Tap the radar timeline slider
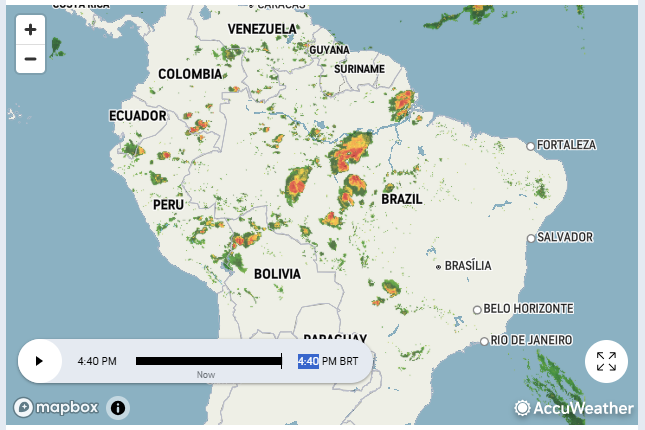Viewport: 645px width, 430px height. click(208, 361)
